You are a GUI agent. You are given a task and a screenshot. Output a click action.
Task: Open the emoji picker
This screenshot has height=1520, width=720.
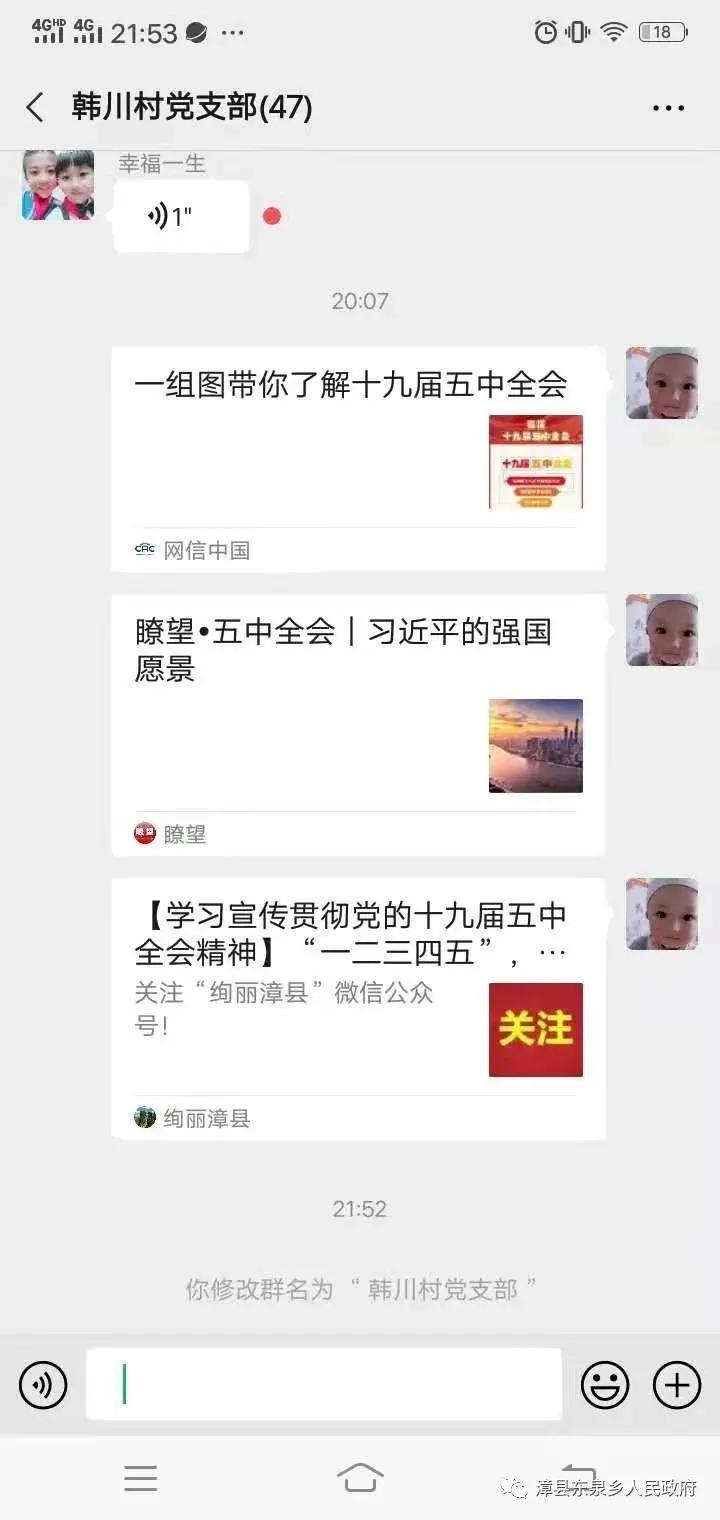point(605,1385)
